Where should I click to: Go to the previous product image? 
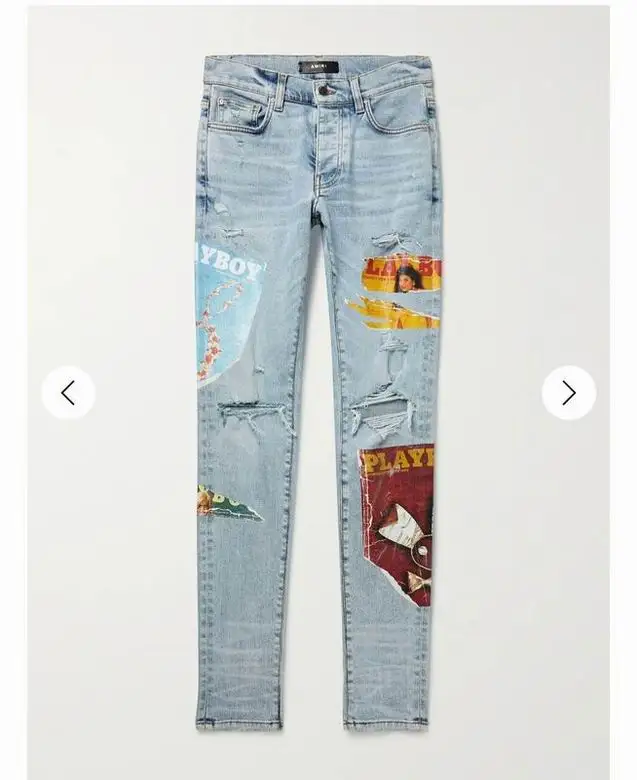(x=68, y=393)
